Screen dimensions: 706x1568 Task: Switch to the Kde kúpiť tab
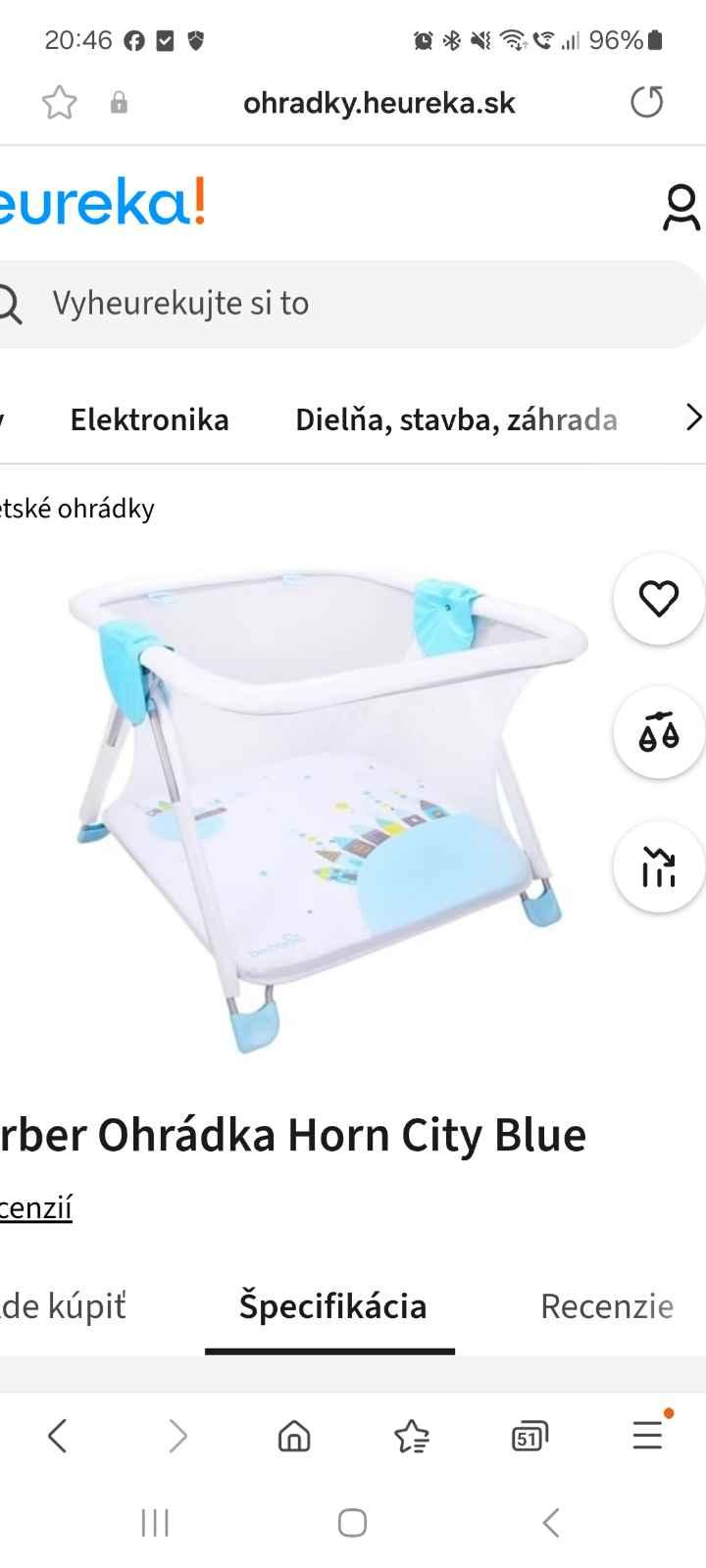pyautogui.click(x=63, y=1306)
